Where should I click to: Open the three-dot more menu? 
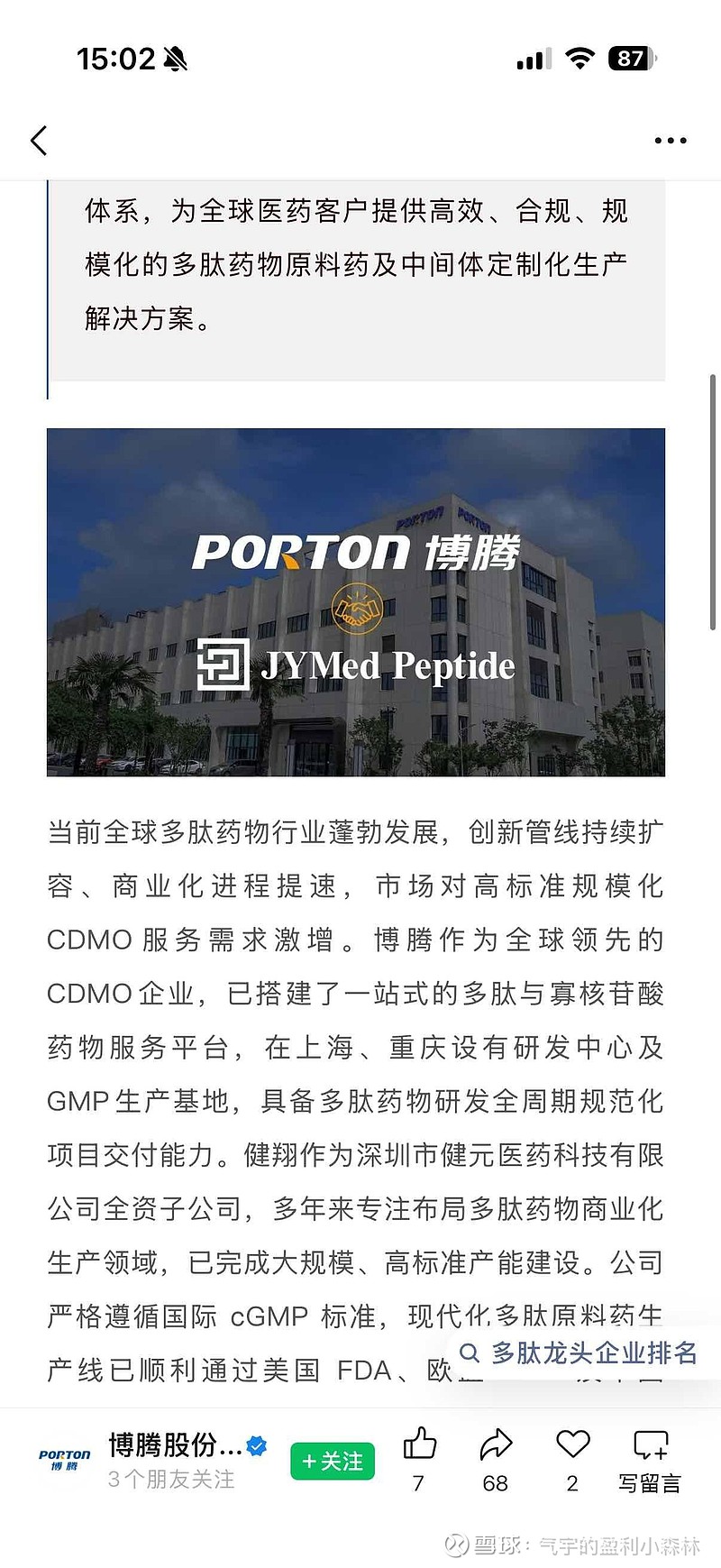pyautogui.click(x=671, y=141)
